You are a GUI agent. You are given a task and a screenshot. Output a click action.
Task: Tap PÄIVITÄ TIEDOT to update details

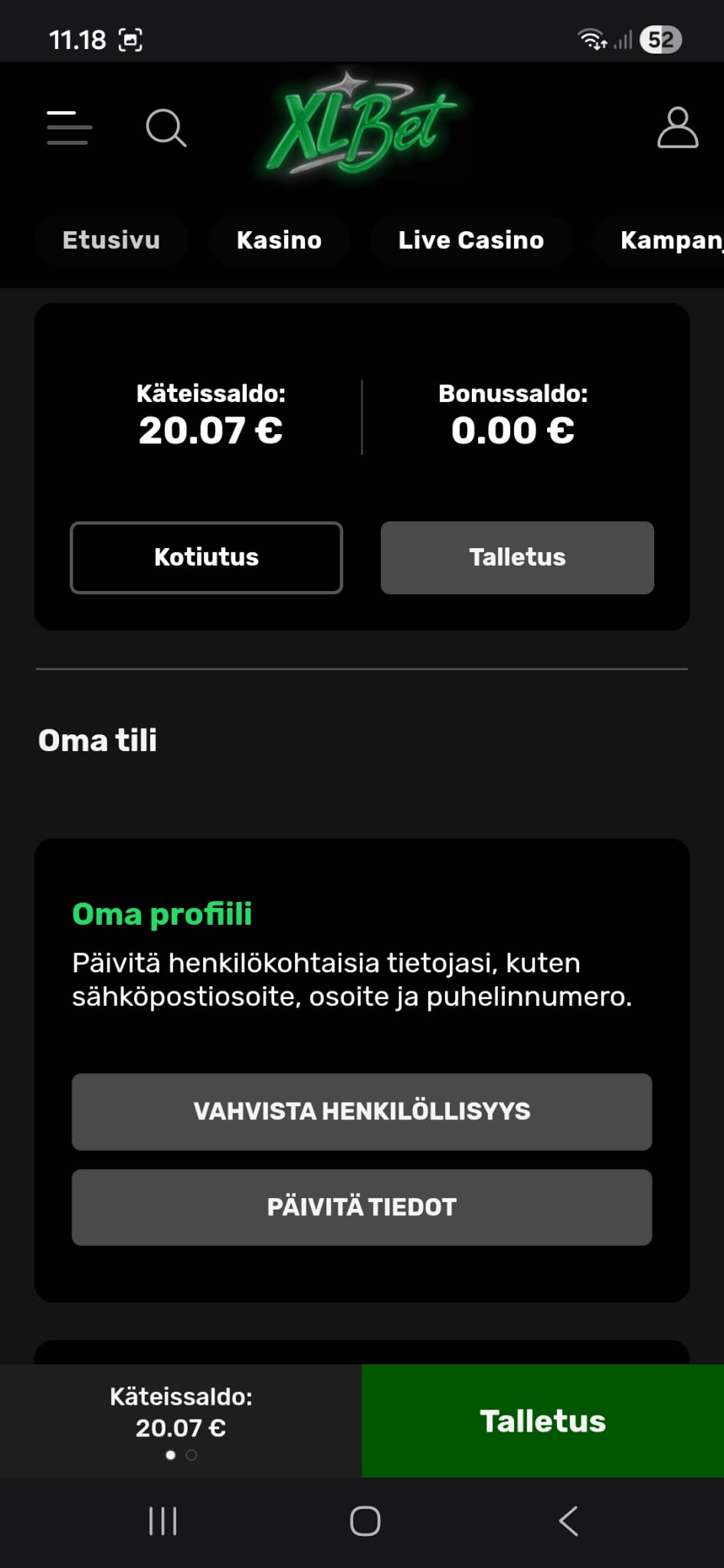[x=362, y=1207]
